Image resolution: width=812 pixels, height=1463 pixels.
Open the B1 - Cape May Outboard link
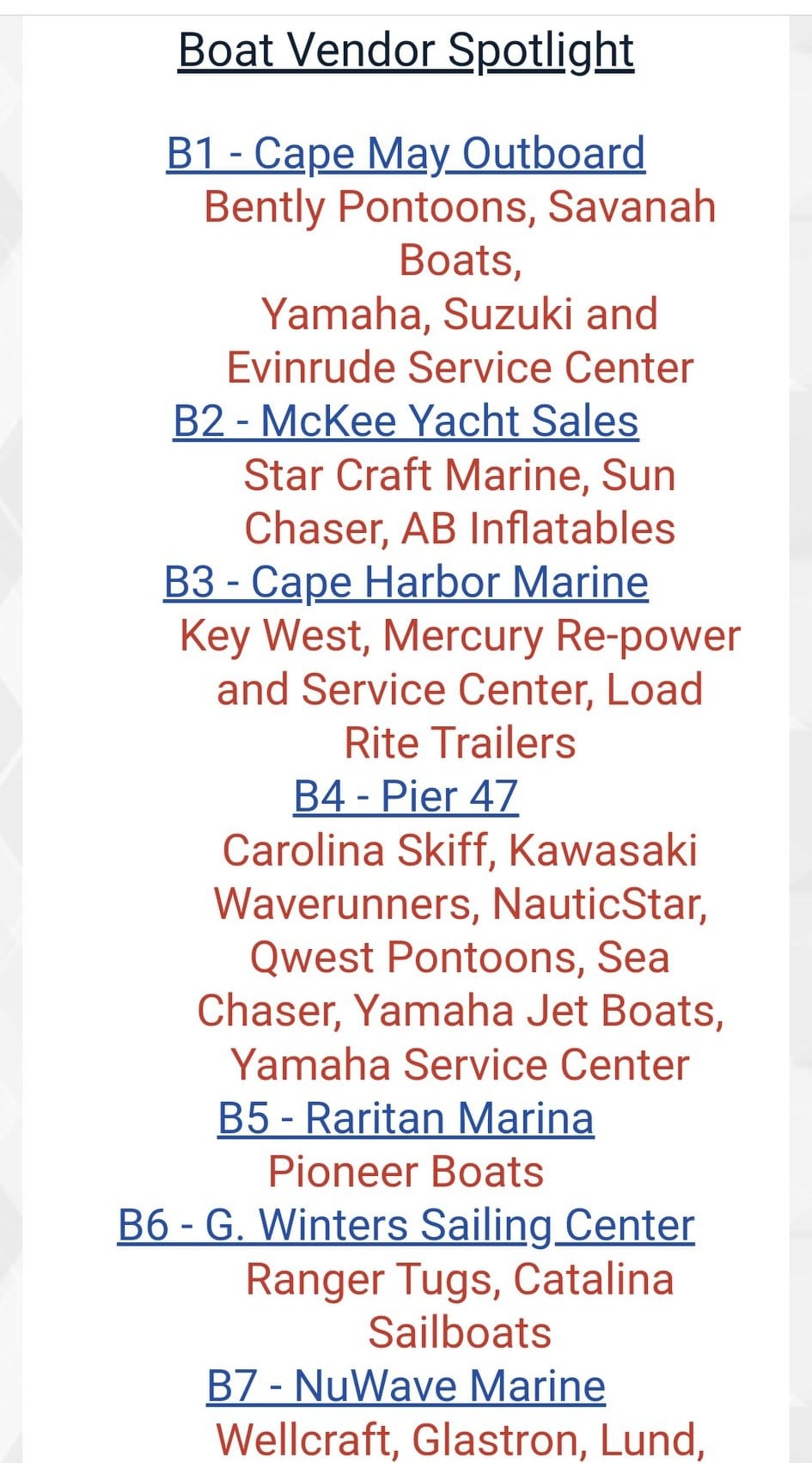pyautogui.click(x=406, y=155)
